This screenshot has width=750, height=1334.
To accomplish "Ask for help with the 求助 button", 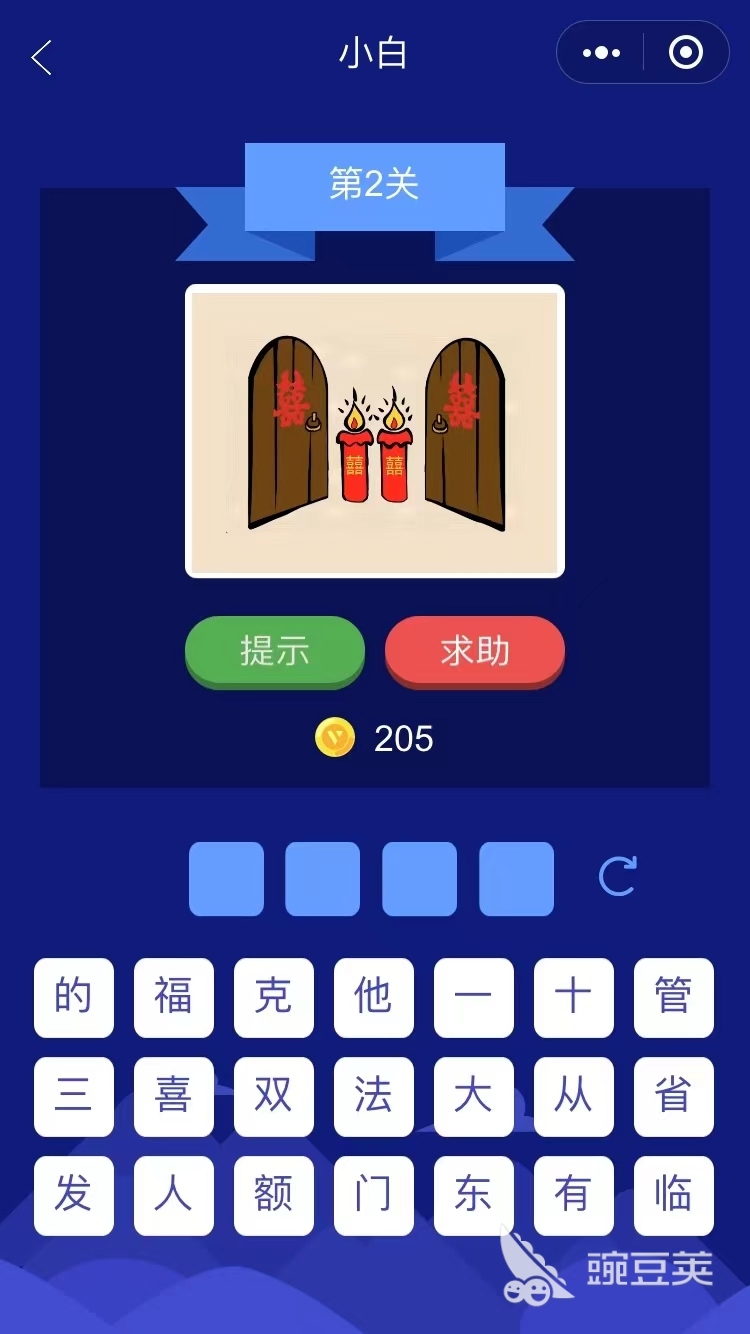I will coord(475,651).
